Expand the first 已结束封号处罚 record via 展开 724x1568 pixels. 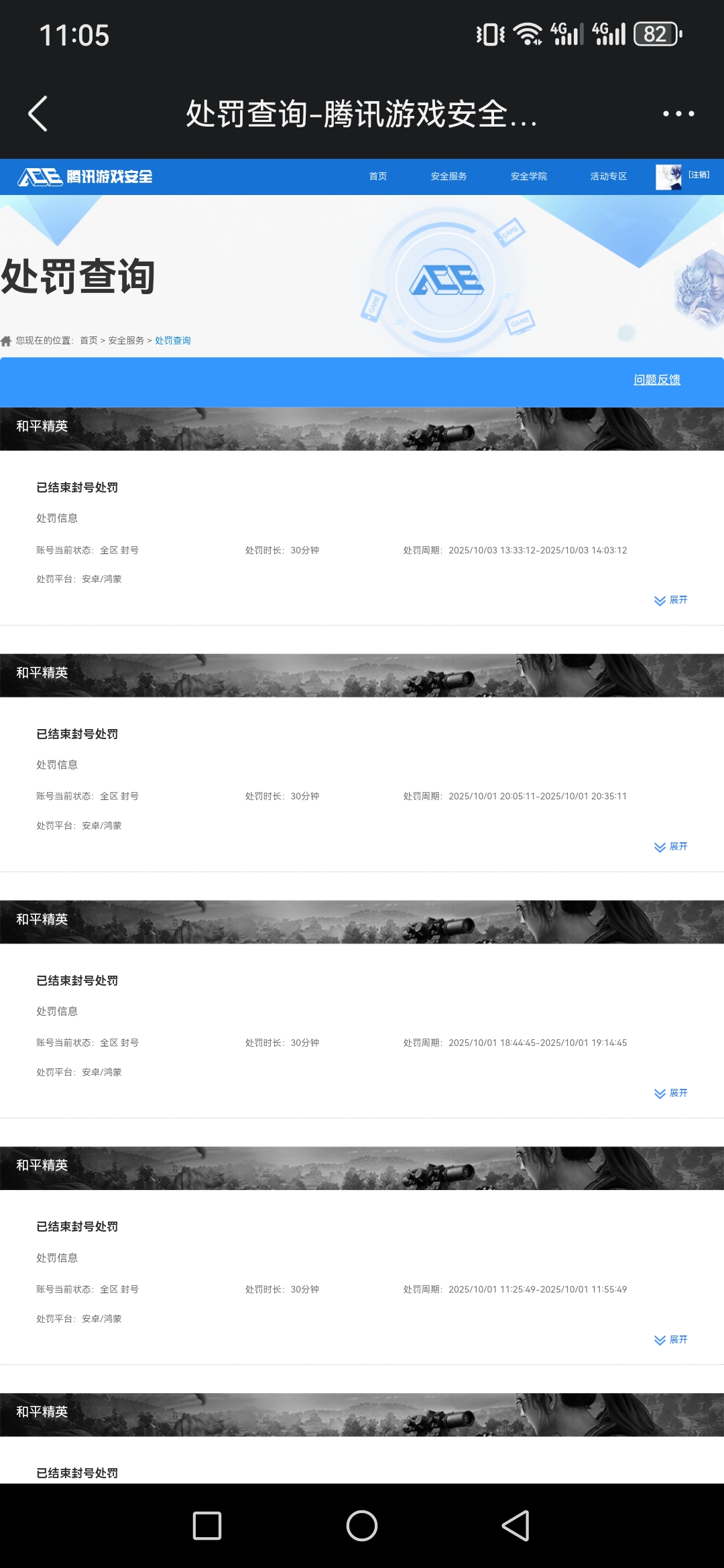[x=677, y=600]
